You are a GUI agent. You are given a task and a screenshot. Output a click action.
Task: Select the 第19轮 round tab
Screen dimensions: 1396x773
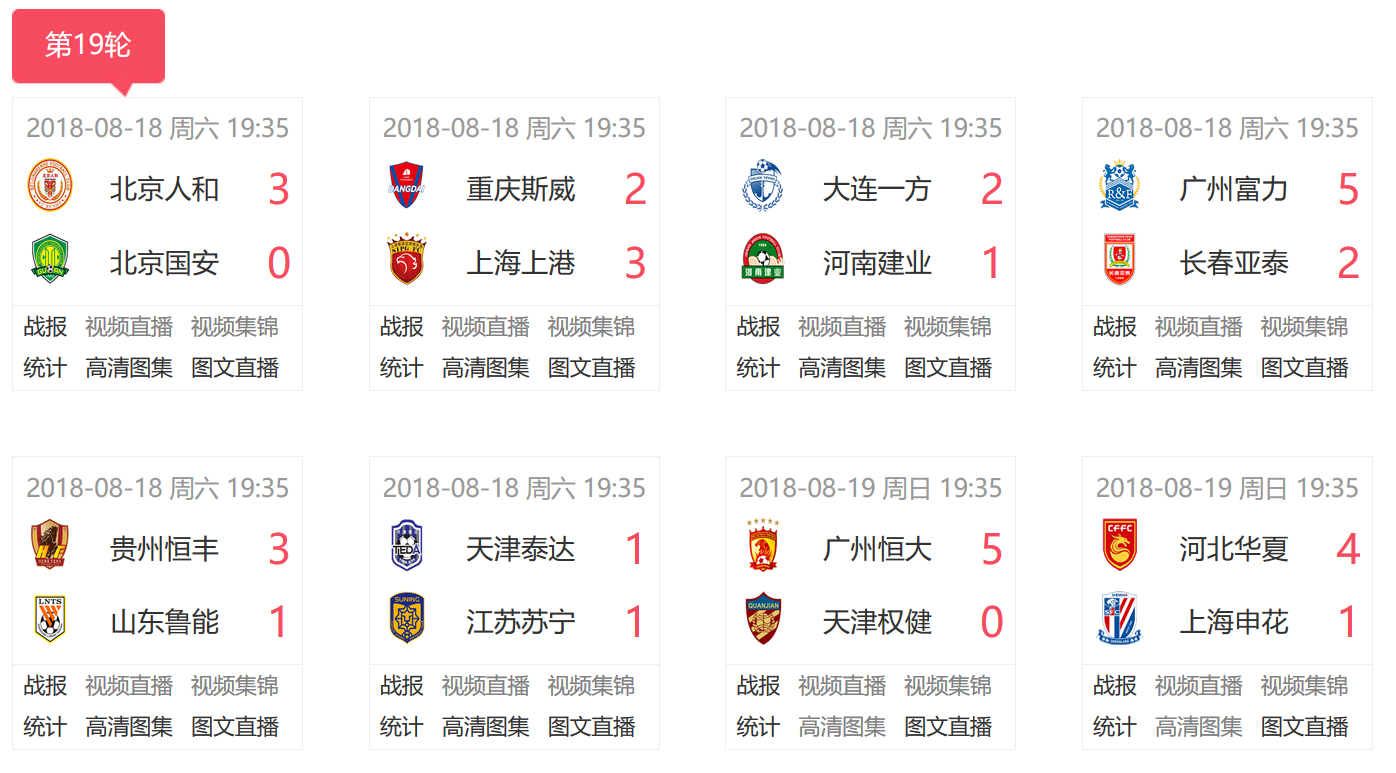[x=88, y=45]
